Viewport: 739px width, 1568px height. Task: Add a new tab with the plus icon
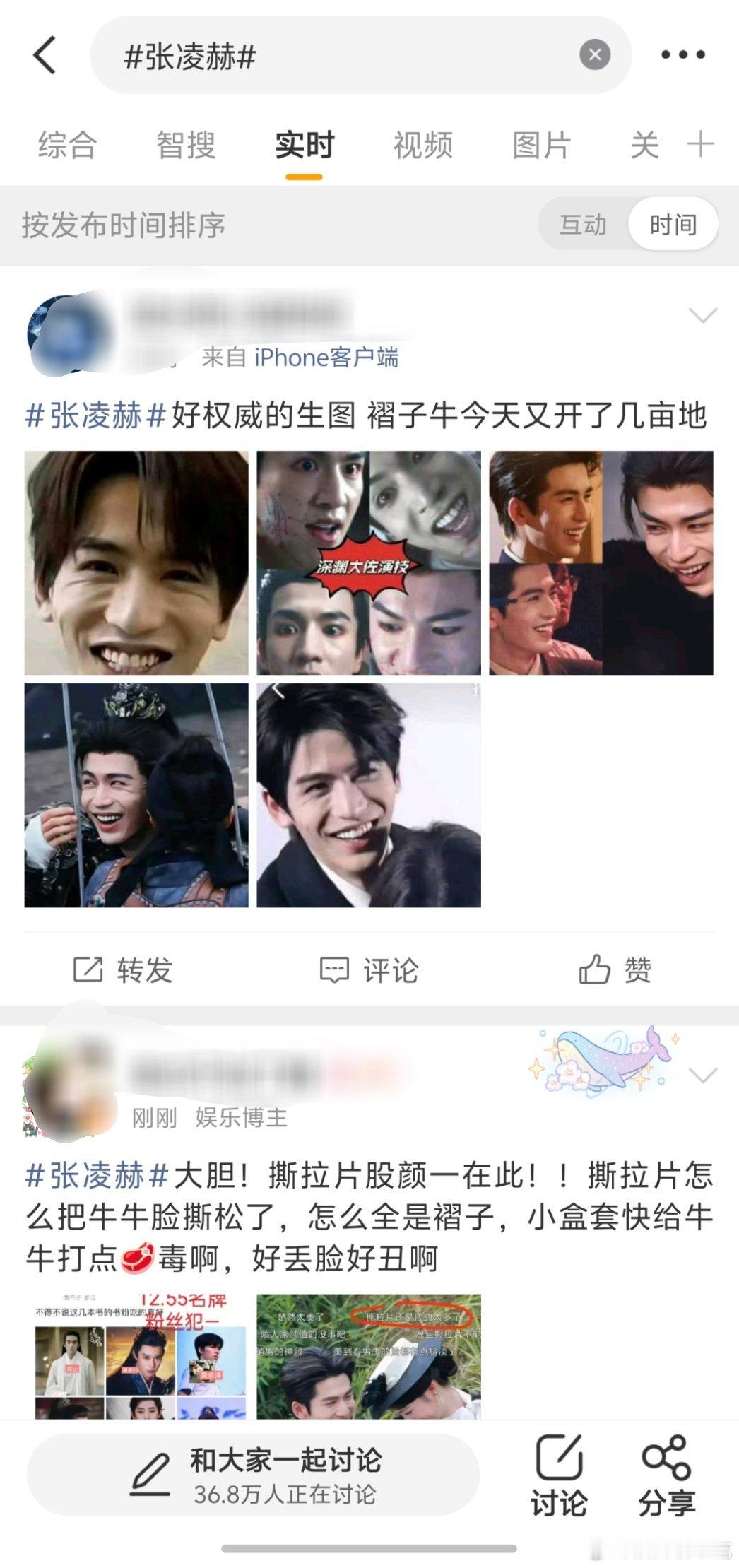point(701,146)
